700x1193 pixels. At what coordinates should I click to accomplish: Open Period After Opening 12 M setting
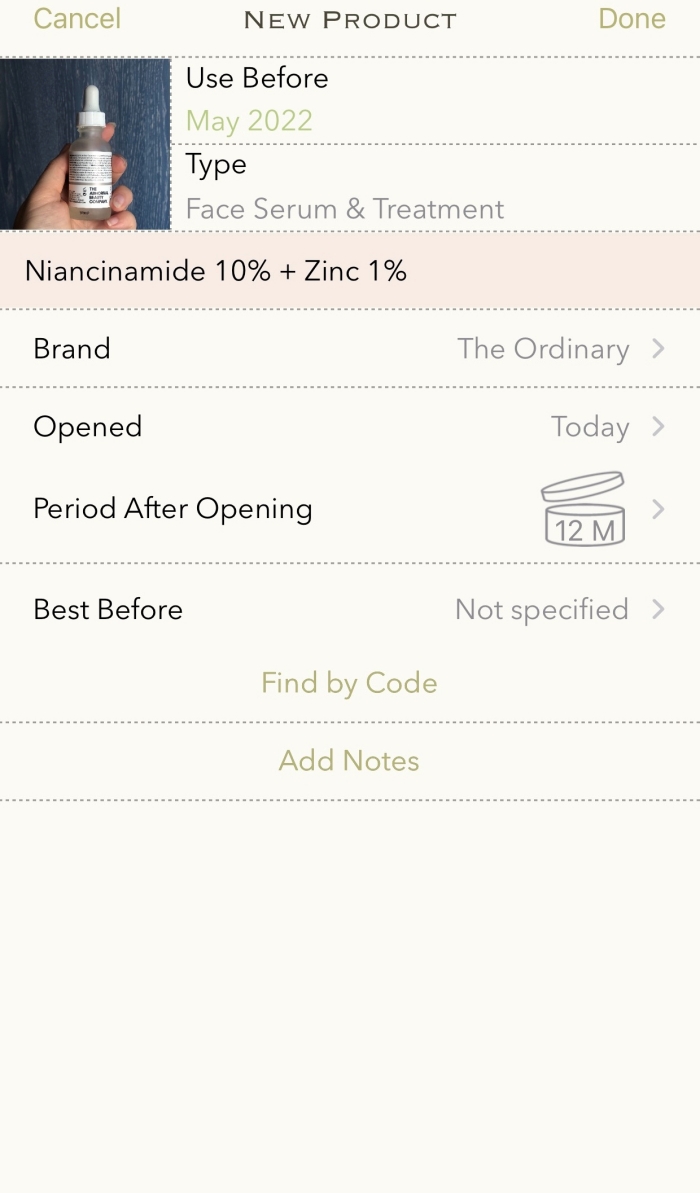[350, 509]
